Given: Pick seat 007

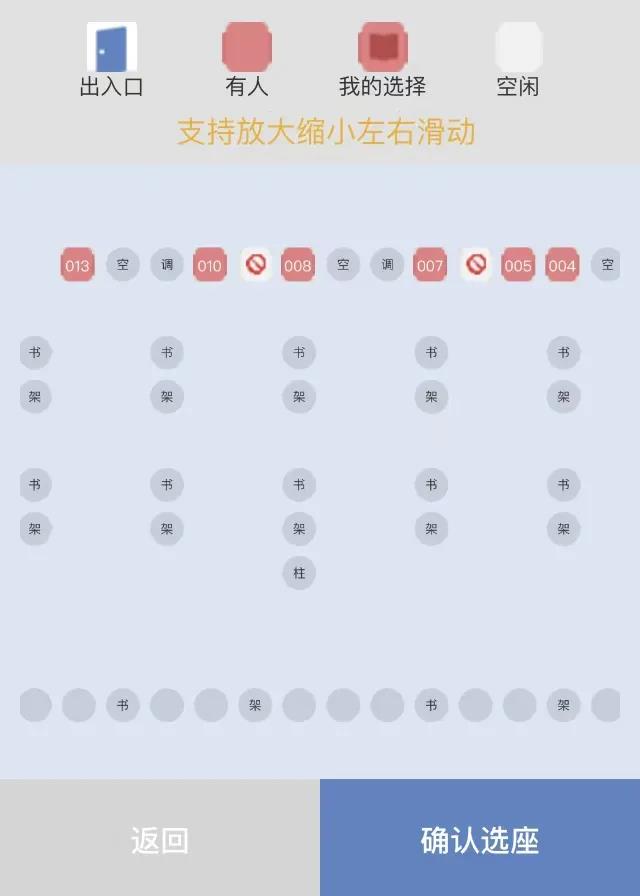Looking at the screenshot, I should click(430, 265).
